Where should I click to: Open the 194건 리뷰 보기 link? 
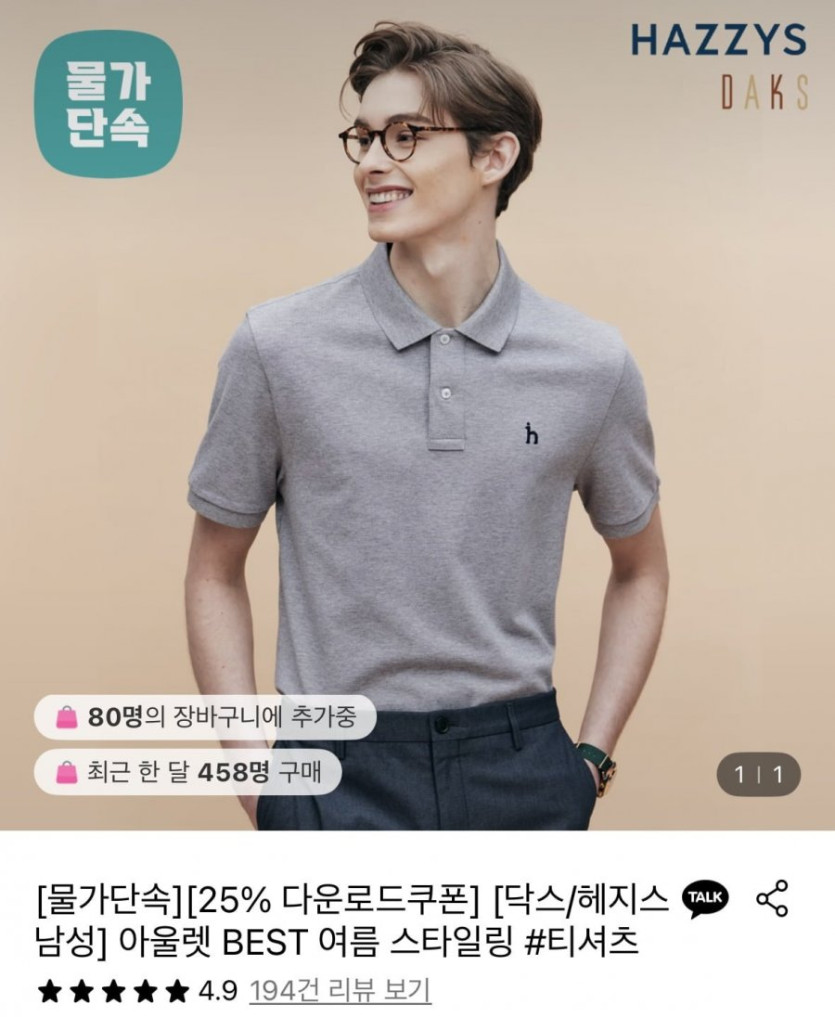[340, 990]
